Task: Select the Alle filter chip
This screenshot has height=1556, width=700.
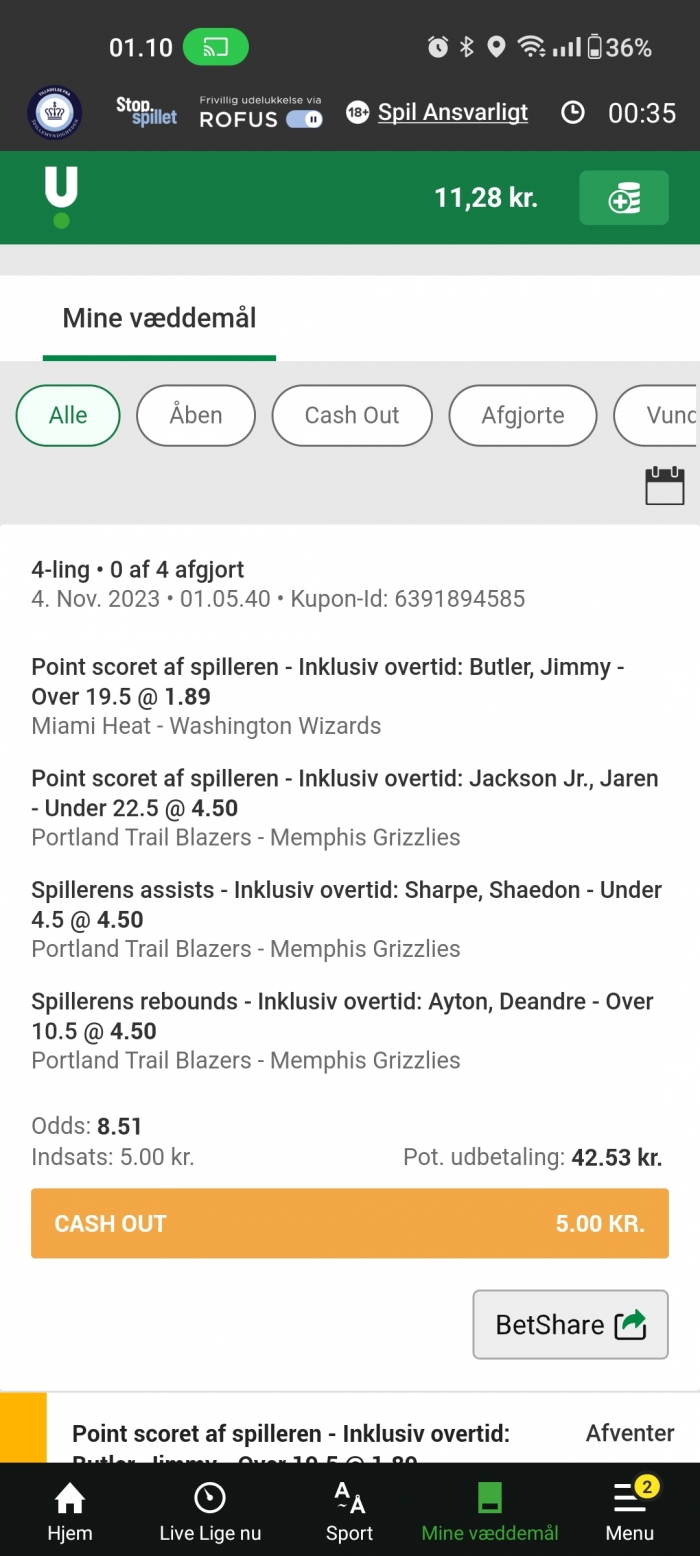Action: click(68, 415)
